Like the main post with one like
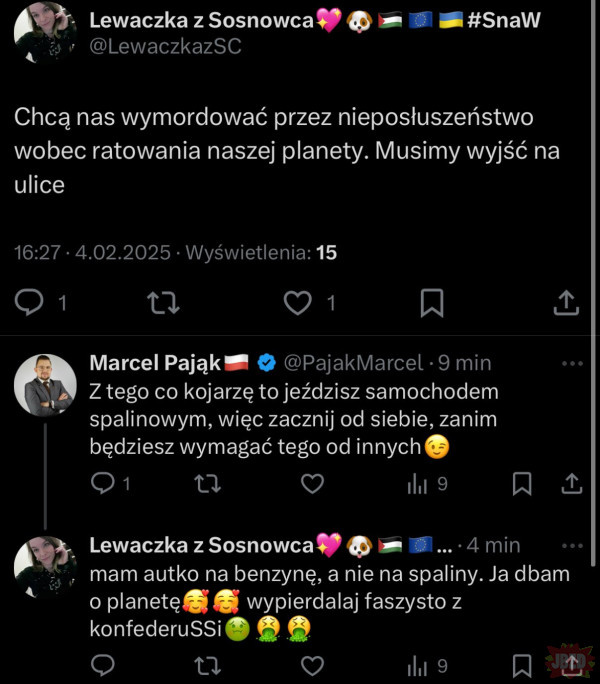This screenshot has width=600, height=684. point(298,302)
